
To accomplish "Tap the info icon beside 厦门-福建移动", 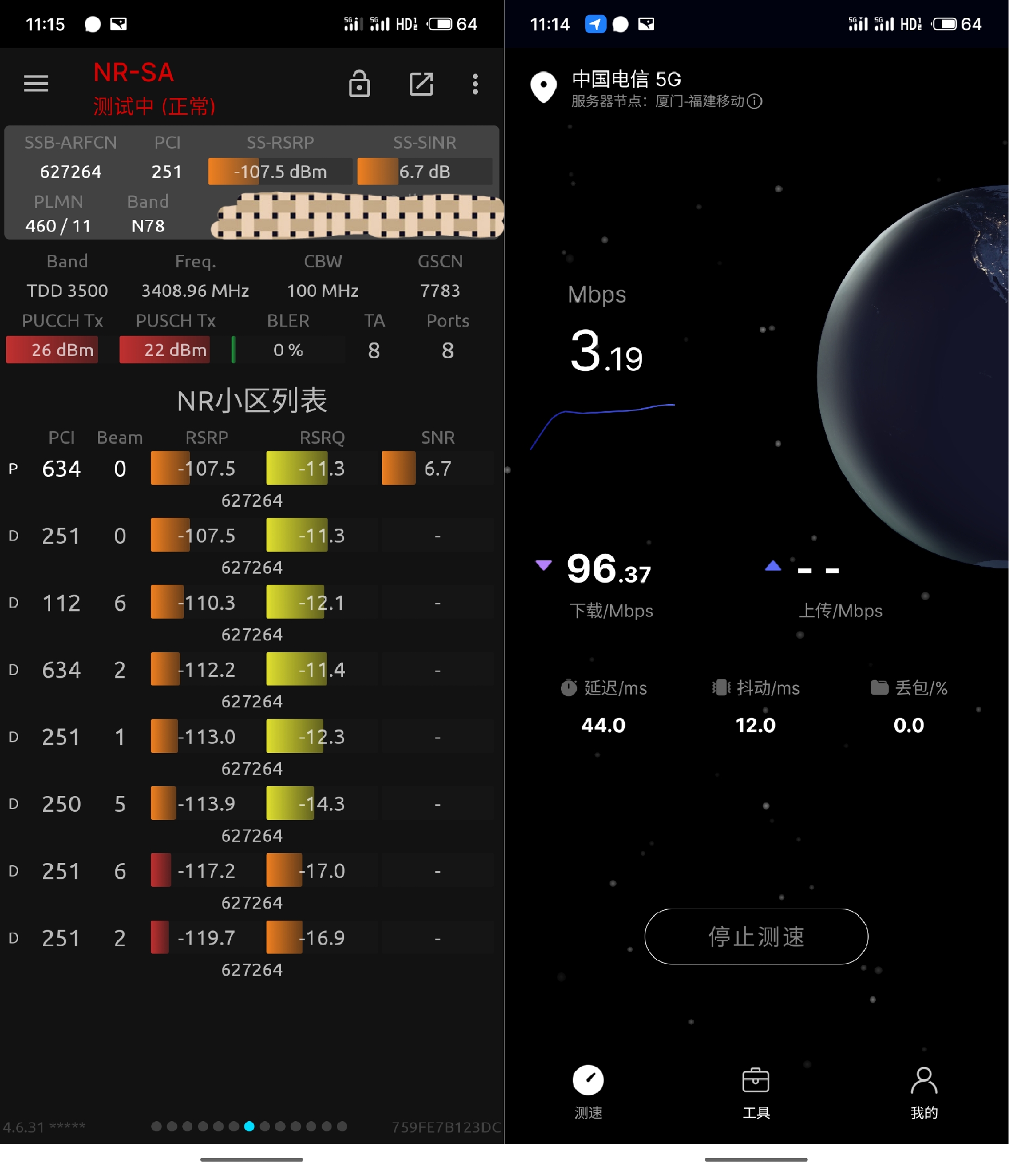I will [x=754, y=101].
